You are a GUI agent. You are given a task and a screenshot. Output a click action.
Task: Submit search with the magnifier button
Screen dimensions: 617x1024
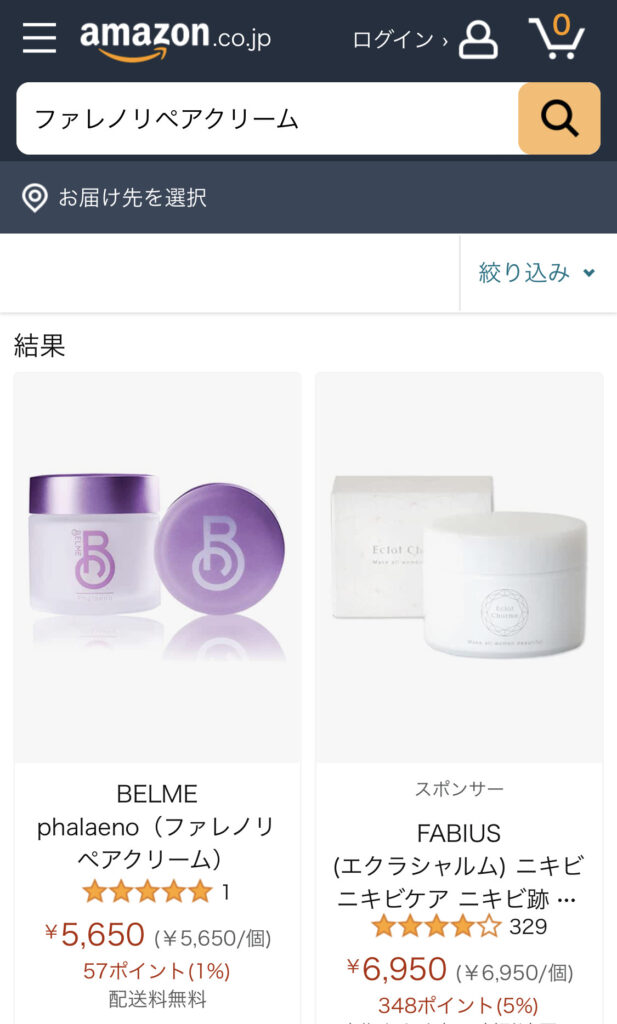coord(559,119)
